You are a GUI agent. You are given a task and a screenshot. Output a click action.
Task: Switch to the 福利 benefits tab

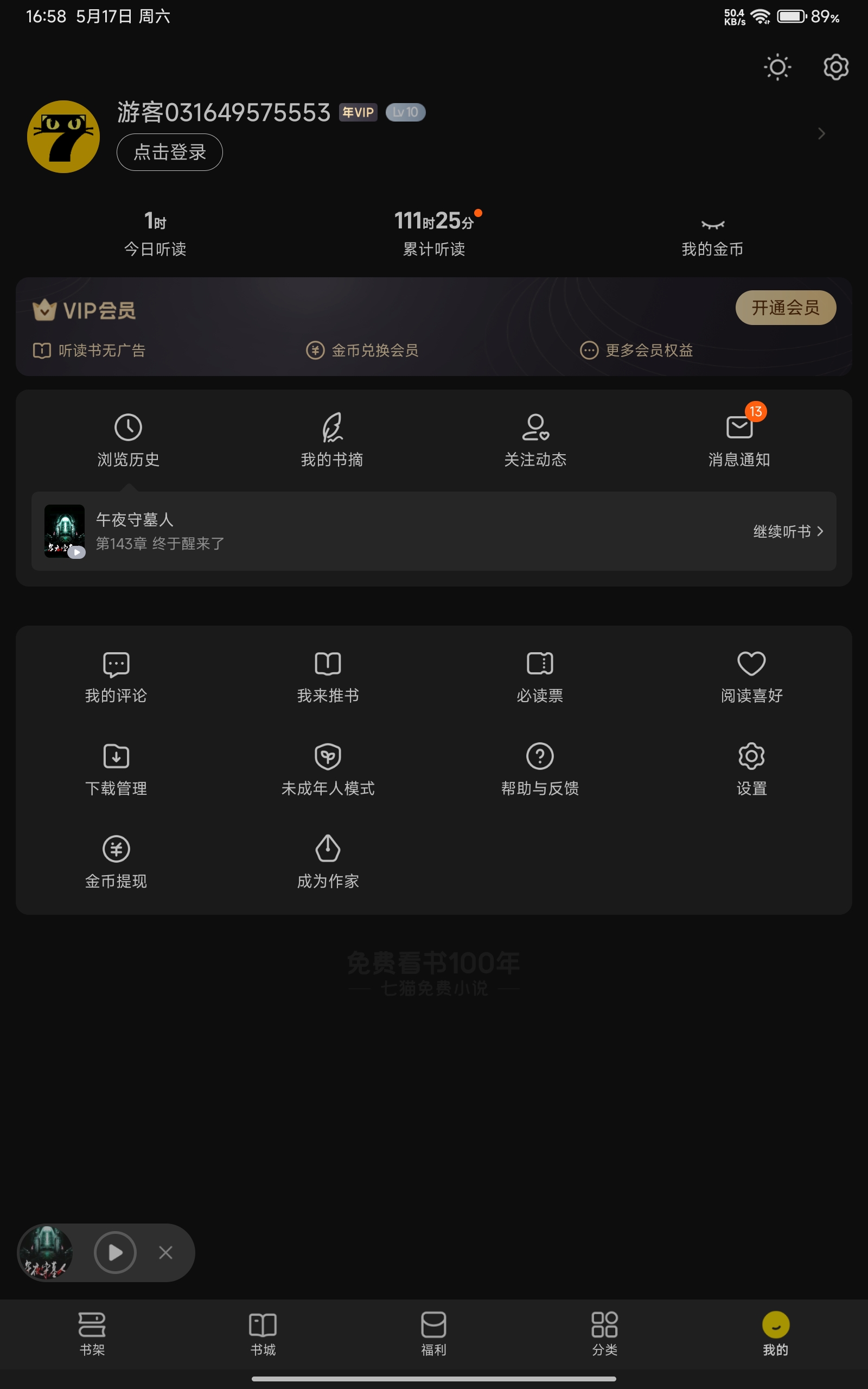tap(433, 1334)
